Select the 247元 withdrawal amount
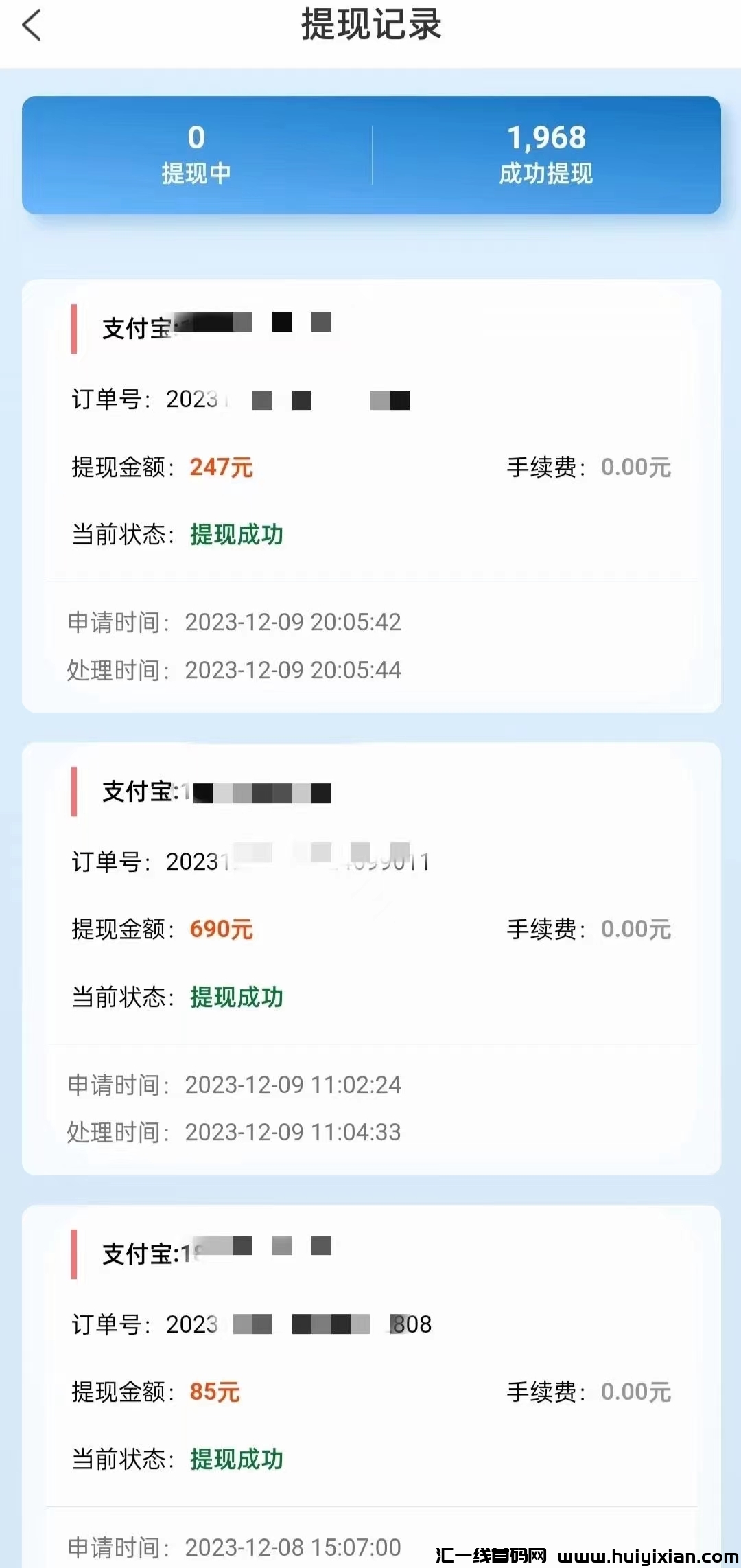The width and height of the screenshot is (741, 1568). point(221,468)
